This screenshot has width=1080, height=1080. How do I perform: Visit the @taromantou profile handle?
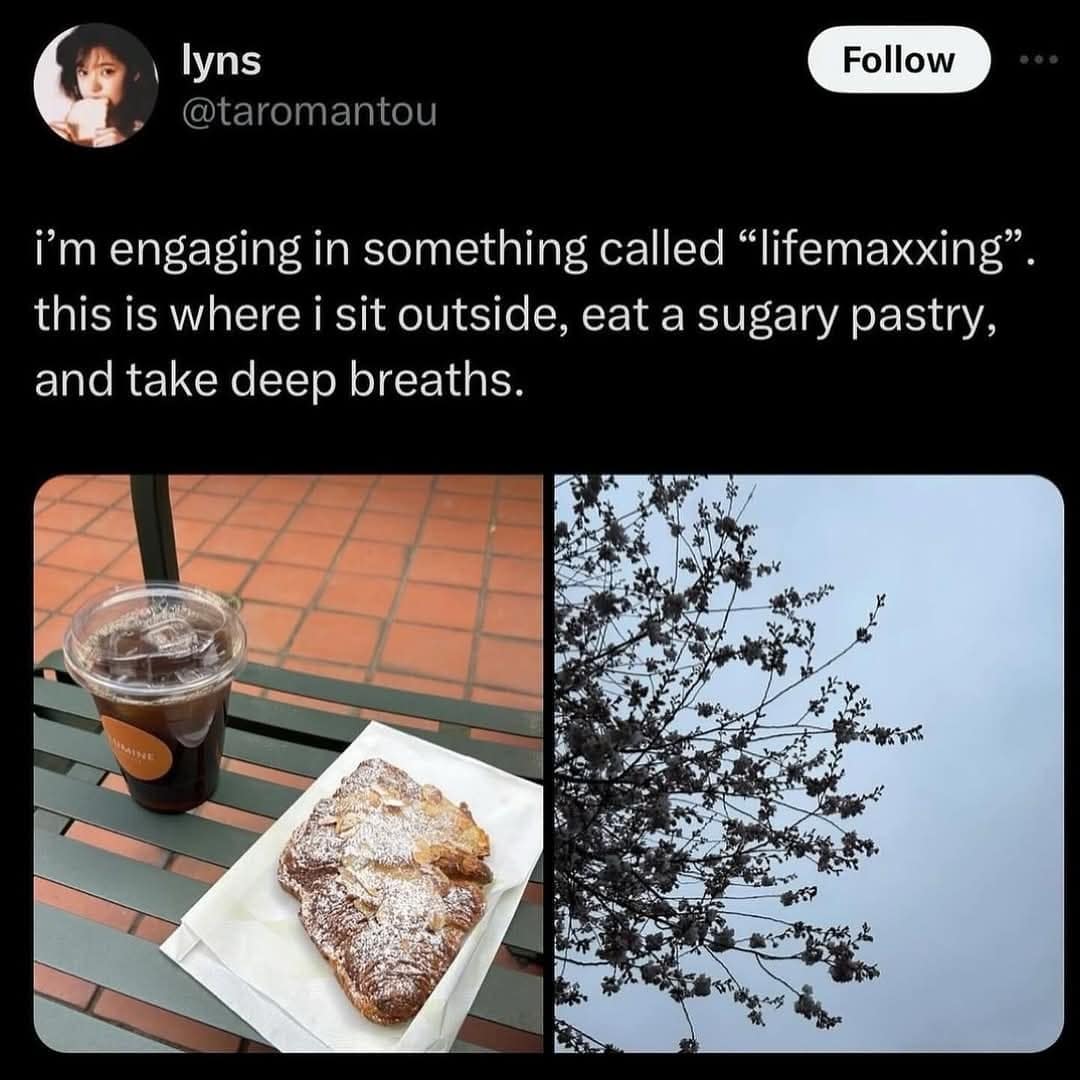(x=308, y=113)
